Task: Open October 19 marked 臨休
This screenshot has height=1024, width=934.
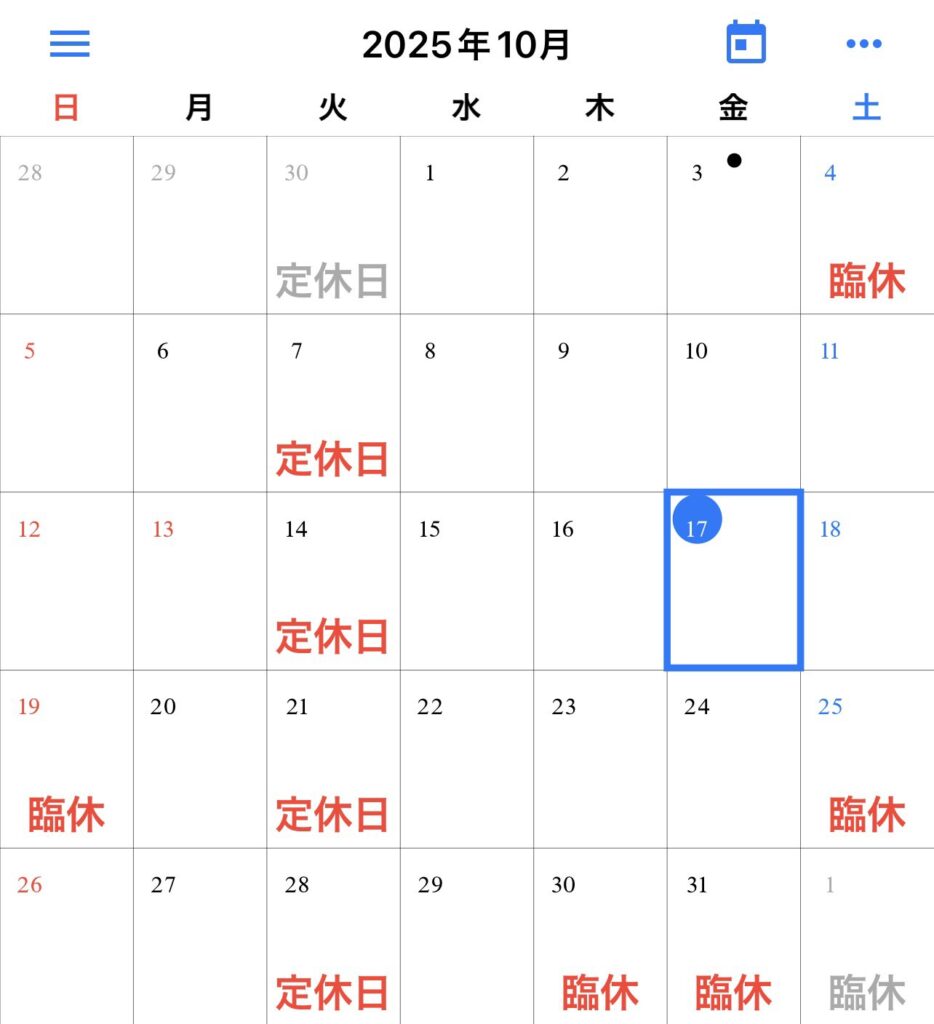Action: coord(66,759)
